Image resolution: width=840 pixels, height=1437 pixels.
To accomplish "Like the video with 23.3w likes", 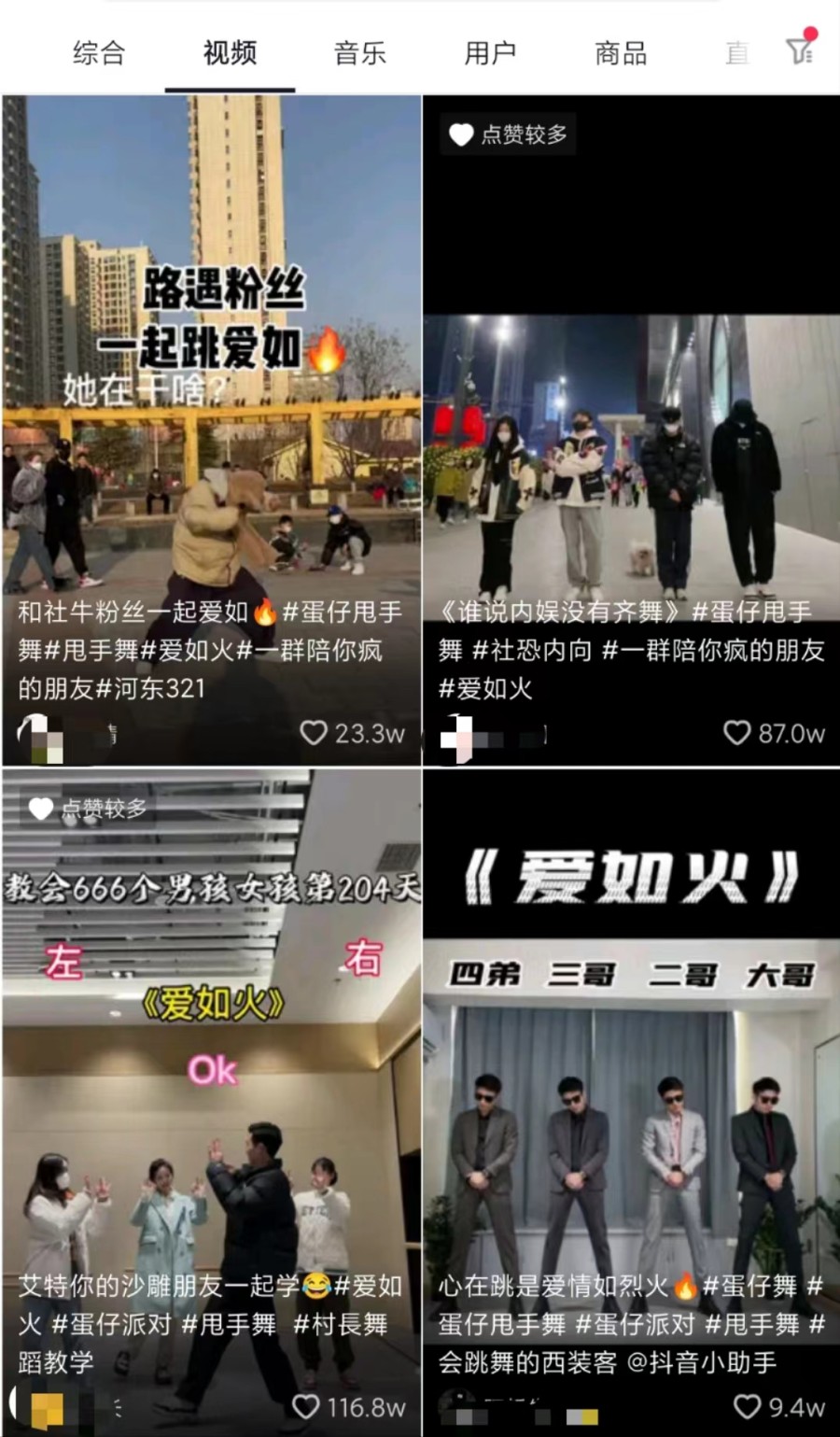I will point(315,733).
